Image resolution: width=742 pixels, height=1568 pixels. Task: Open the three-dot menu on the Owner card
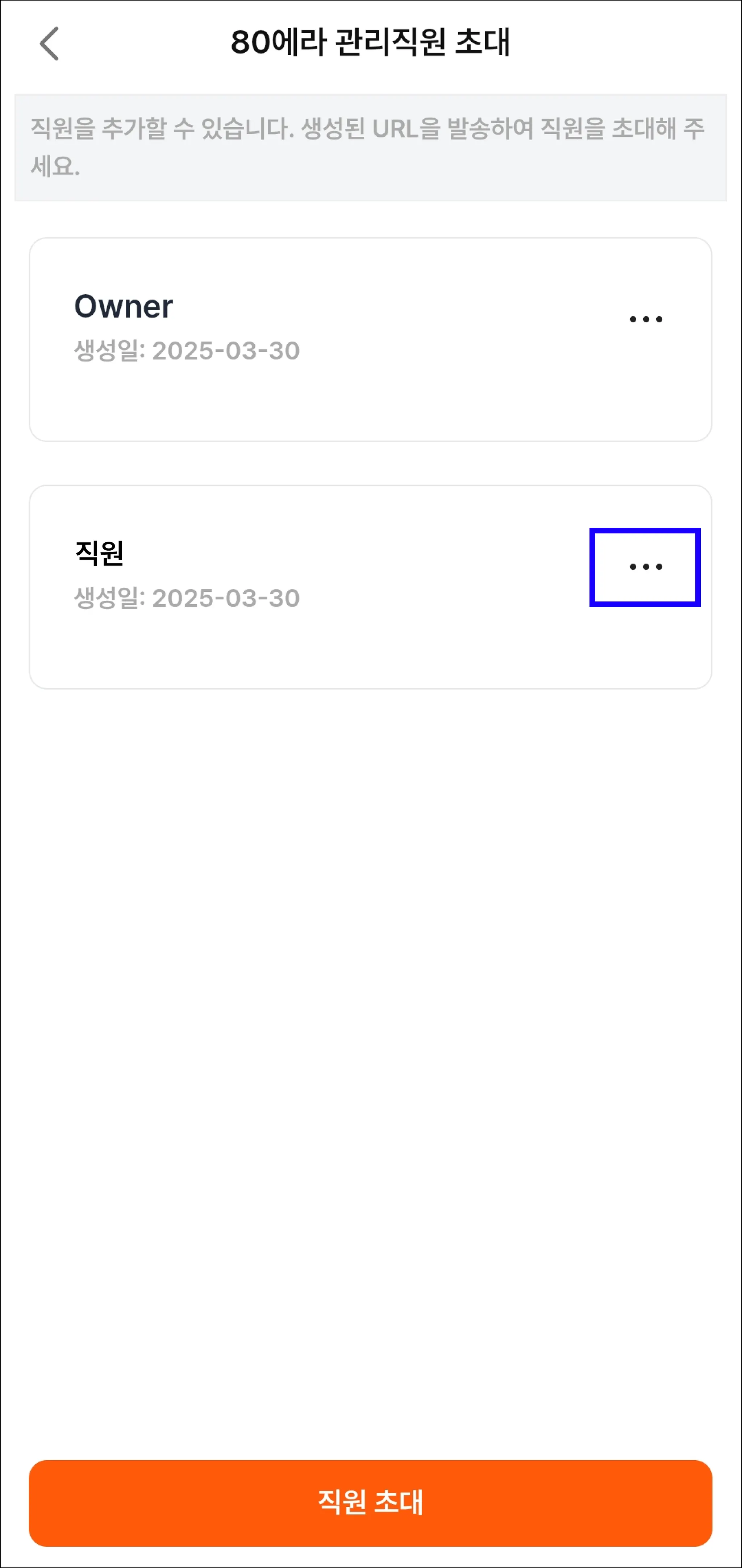645,319
